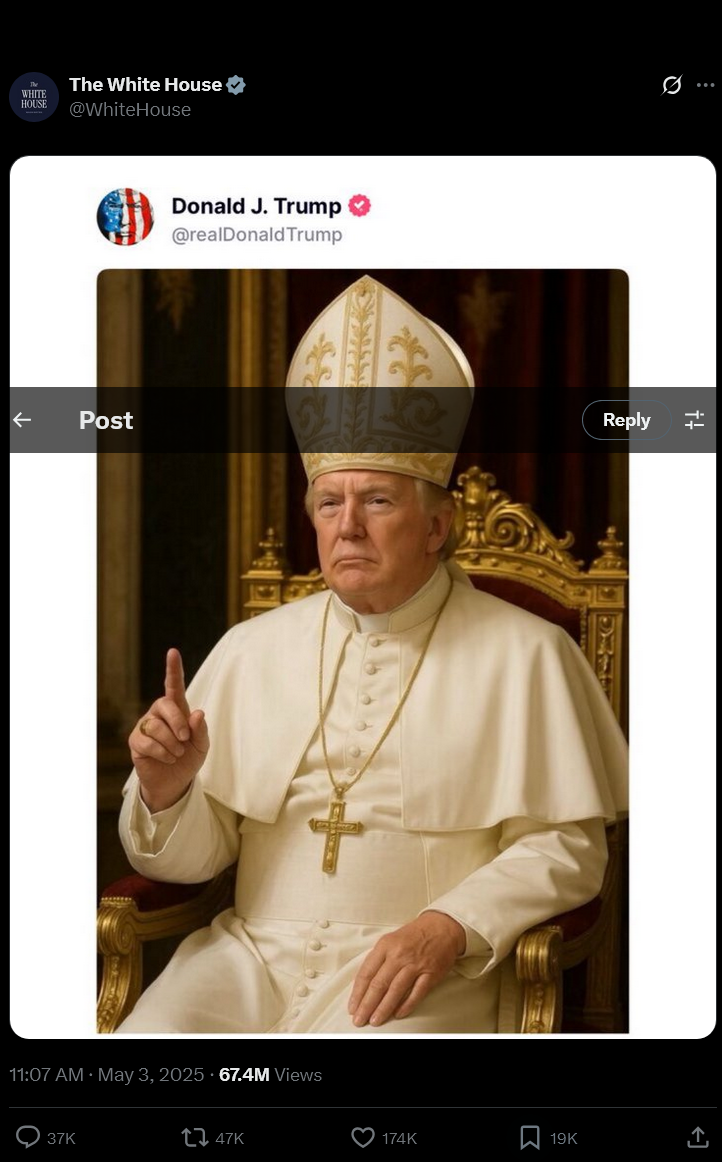Share the post via the upload icon
The height and width of the screenshot is (1162, 722).
[x=698, y=1137]
